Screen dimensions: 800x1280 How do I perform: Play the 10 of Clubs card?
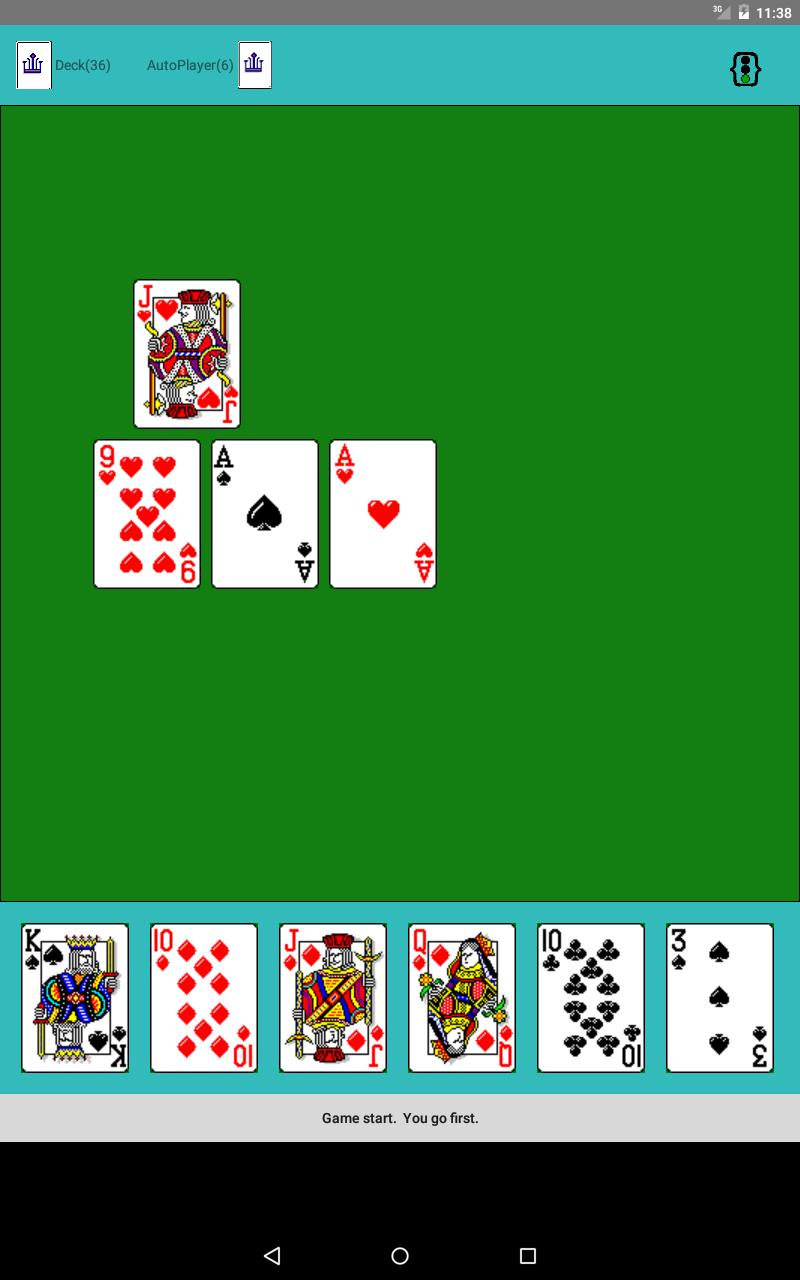click(591, 997)
